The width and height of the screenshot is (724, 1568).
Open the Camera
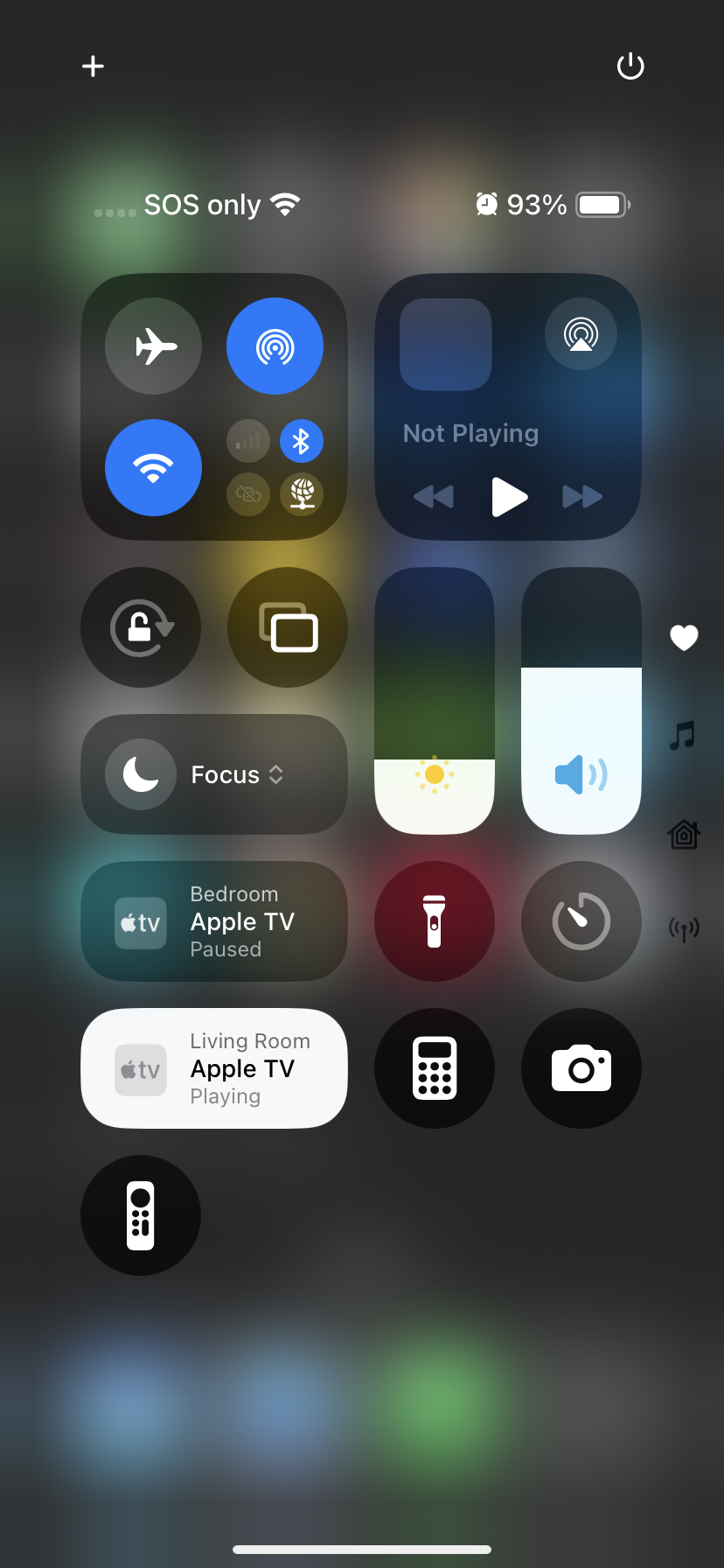coord(581,1068)
